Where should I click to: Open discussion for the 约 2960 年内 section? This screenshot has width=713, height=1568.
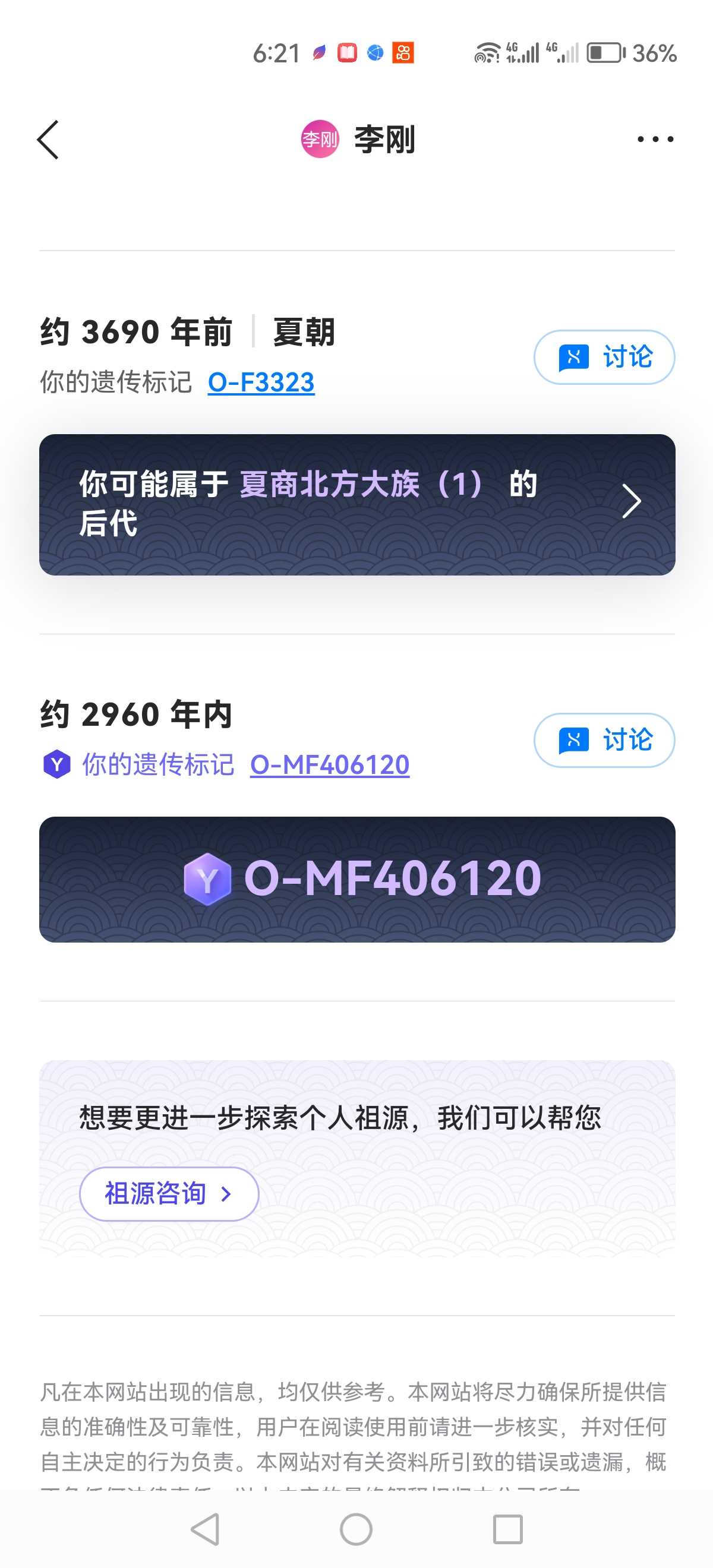click(x=604, y=740)
